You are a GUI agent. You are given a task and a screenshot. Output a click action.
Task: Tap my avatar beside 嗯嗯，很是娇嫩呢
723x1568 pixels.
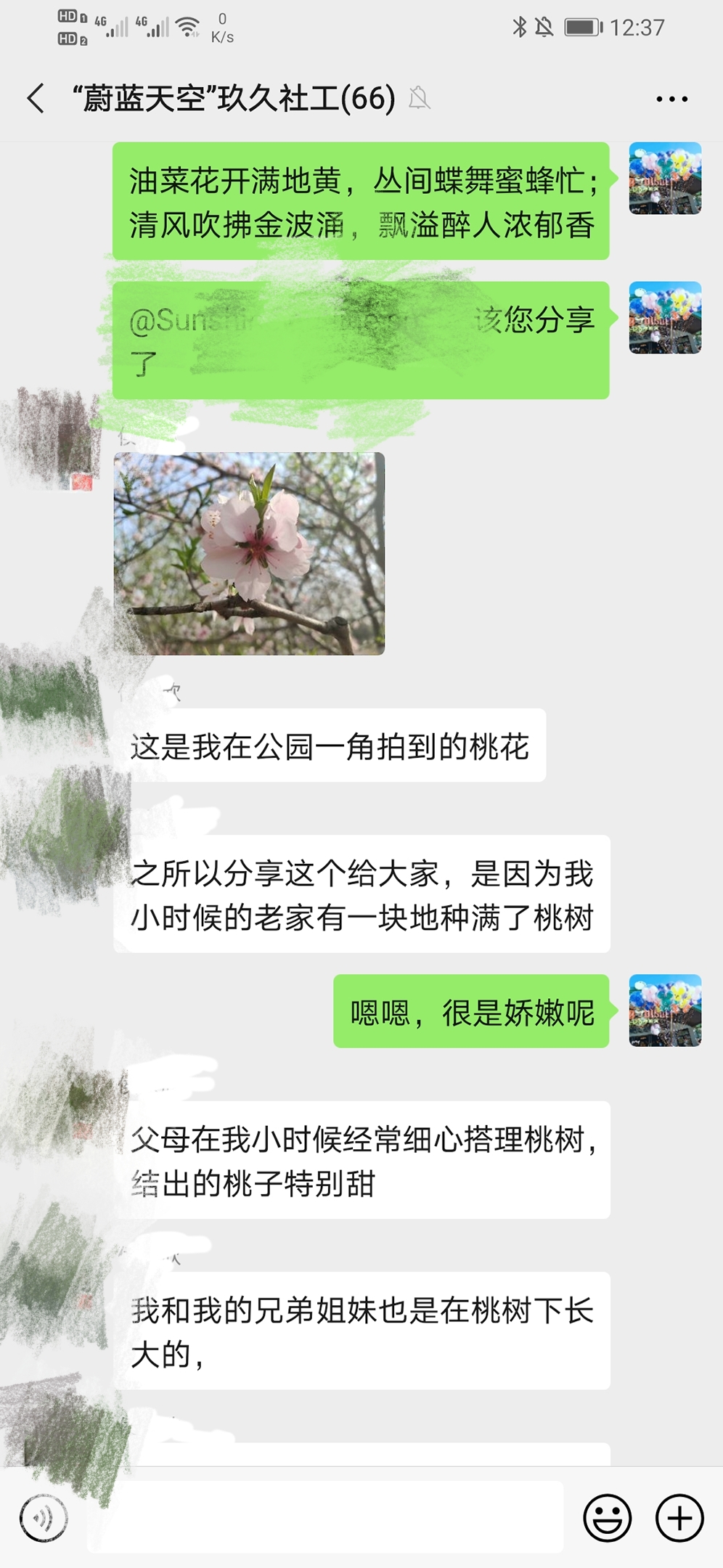[665, 1010]
